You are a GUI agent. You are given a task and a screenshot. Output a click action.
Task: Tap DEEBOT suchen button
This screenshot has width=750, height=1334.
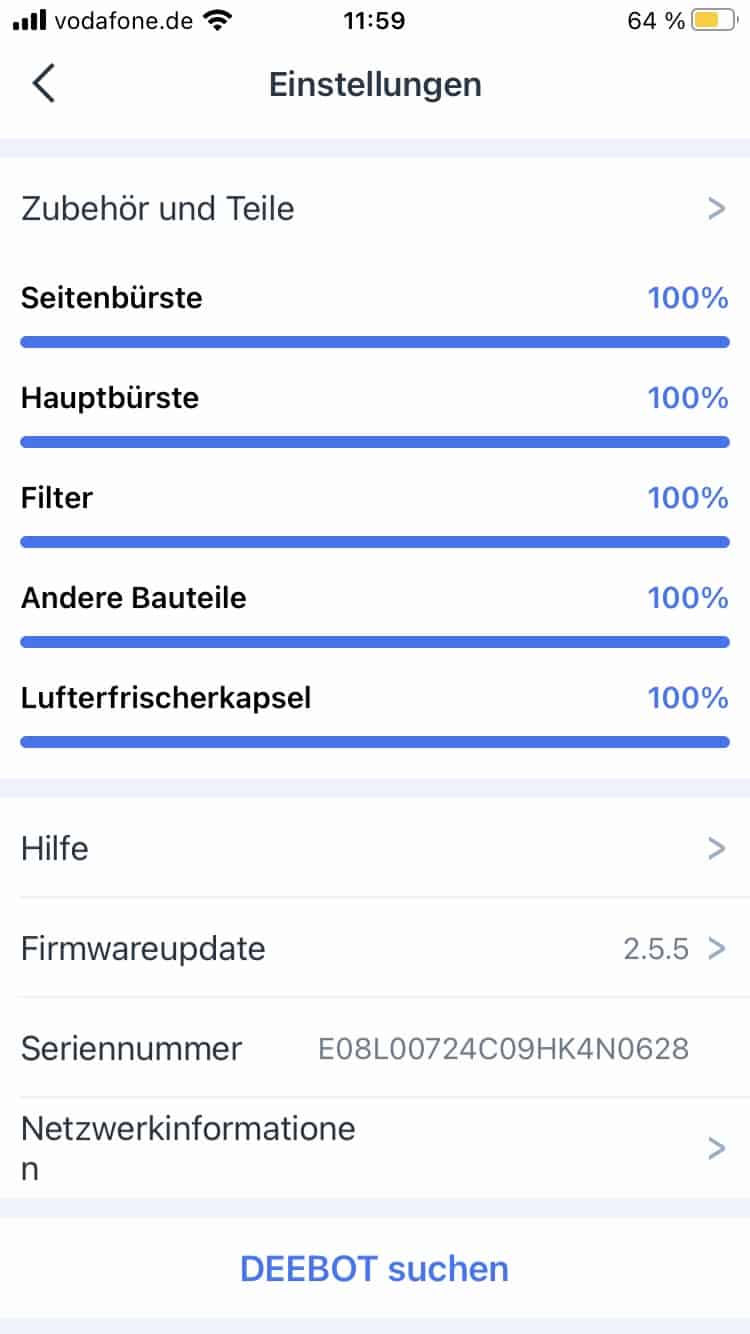tap(375, 1268)
